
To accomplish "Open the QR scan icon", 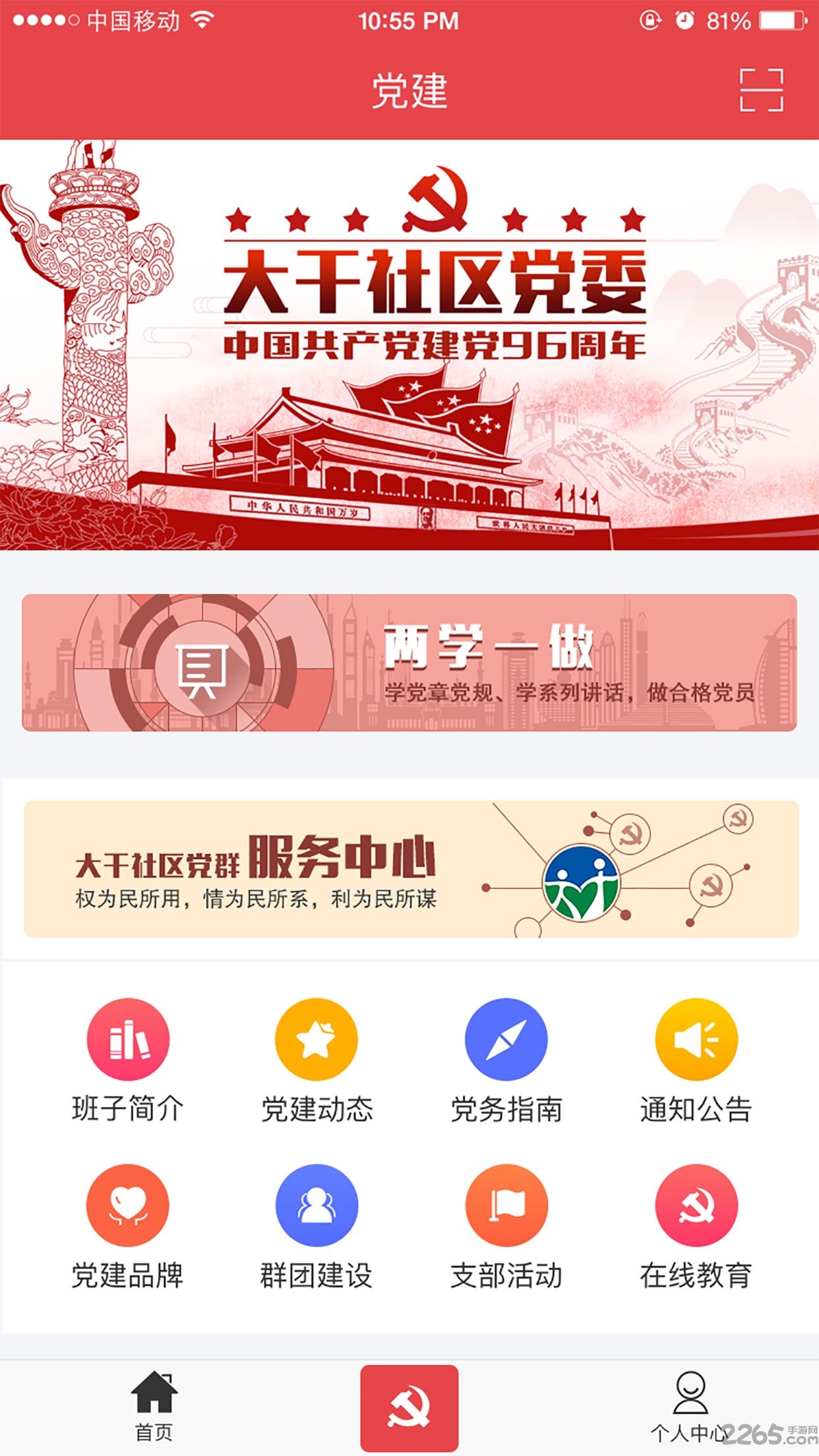I will click(x=762, y=90).
